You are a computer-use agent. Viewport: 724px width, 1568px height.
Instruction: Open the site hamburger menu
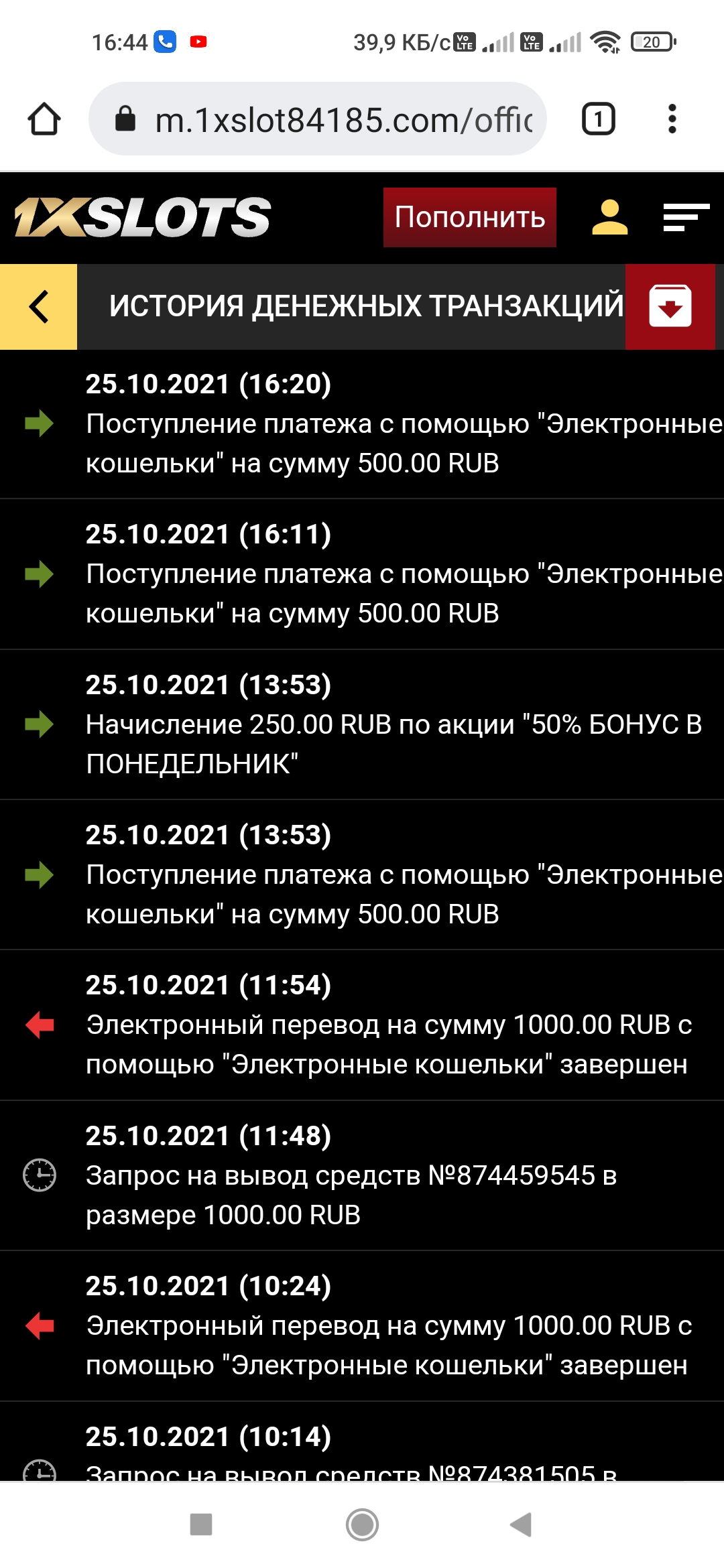coord(686,218)
